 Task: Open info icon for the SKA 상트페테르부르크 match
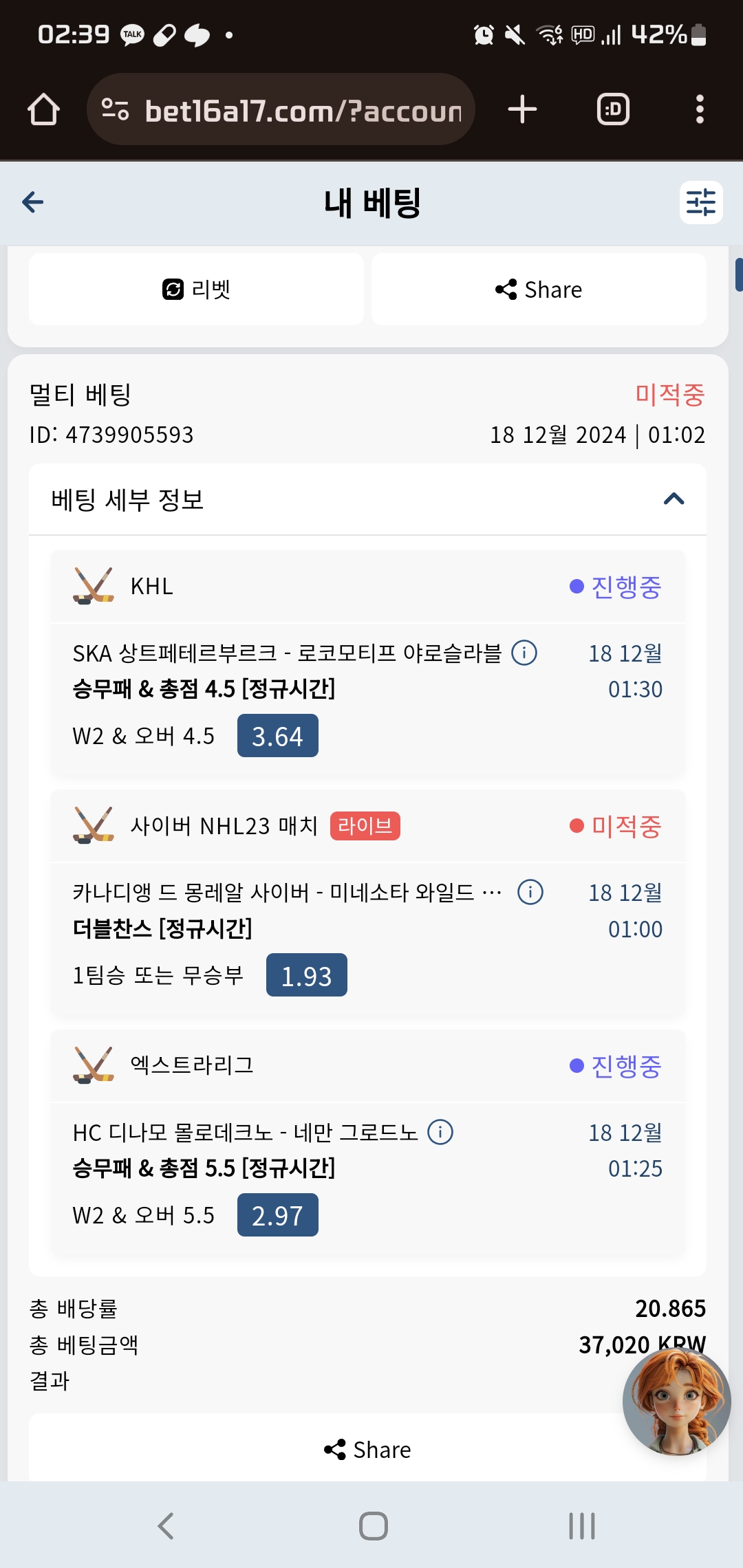524,653
